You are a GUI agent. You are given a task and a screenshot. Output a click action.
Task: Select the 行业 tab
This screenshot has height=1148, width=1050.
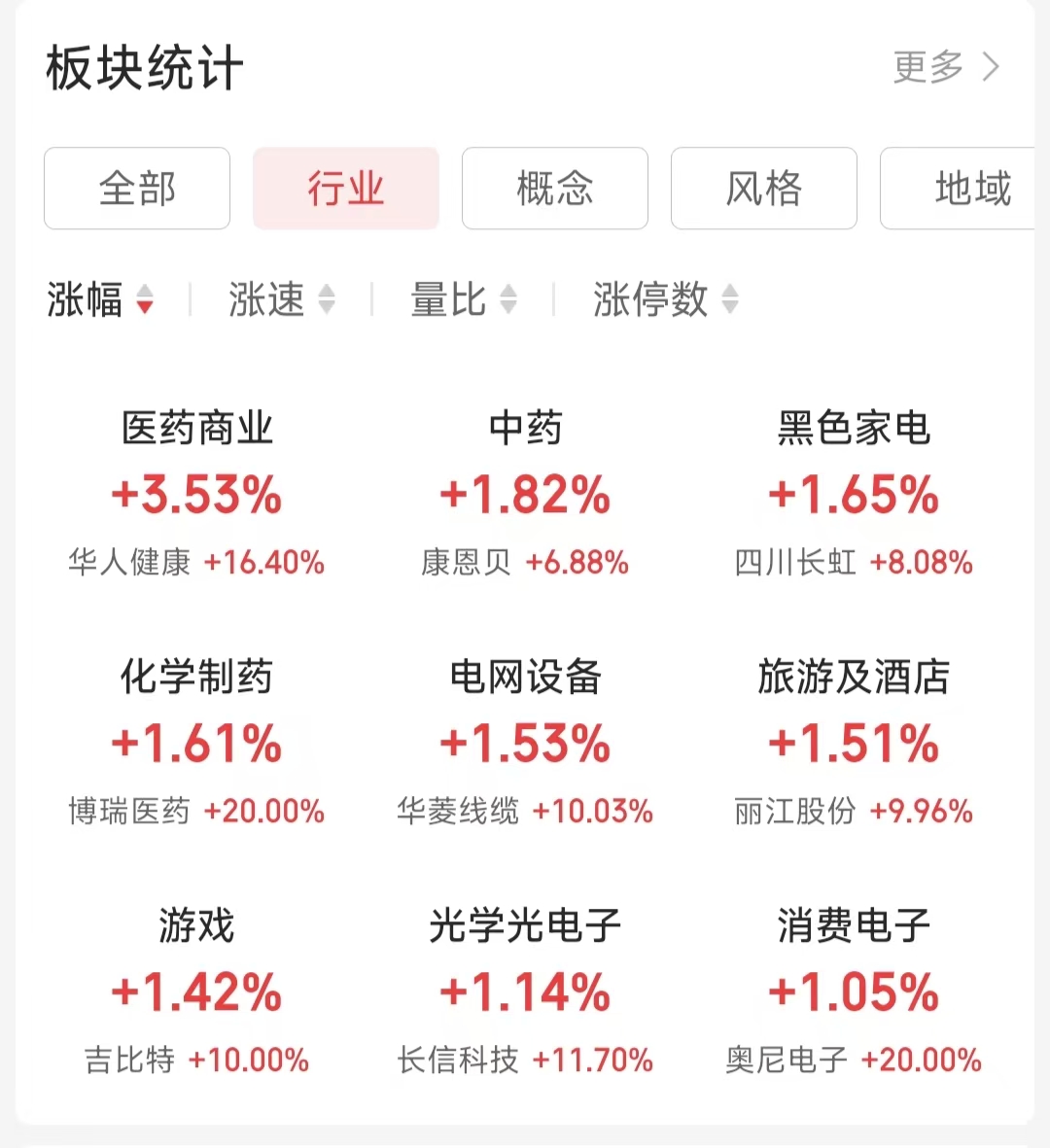346,189
